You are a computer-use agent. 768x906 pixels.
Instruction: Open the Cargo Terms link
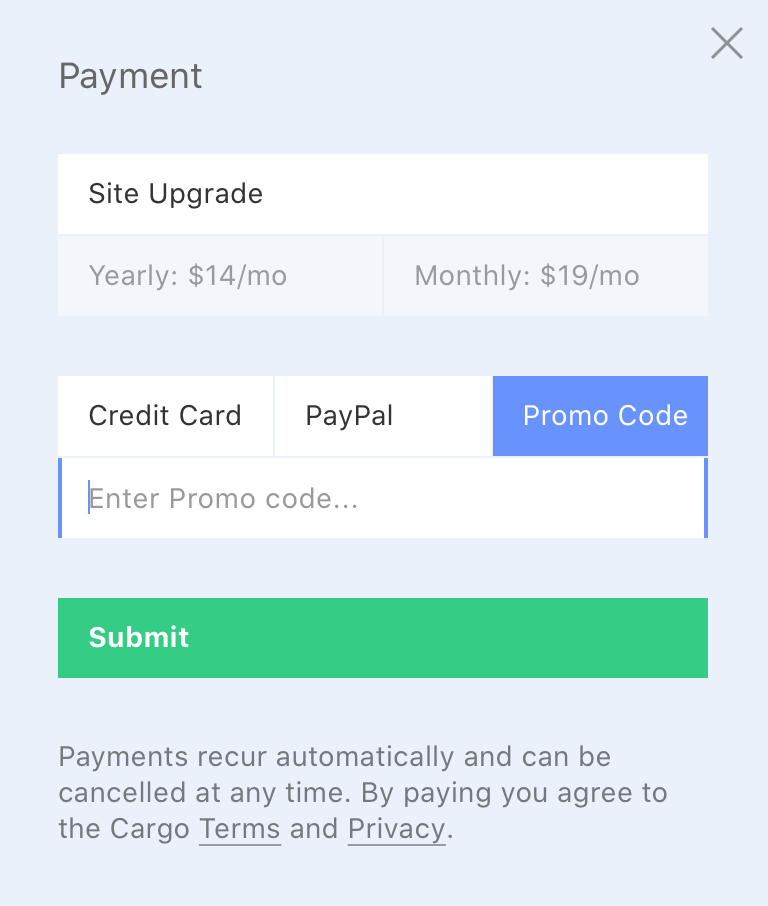pos(240,829)
